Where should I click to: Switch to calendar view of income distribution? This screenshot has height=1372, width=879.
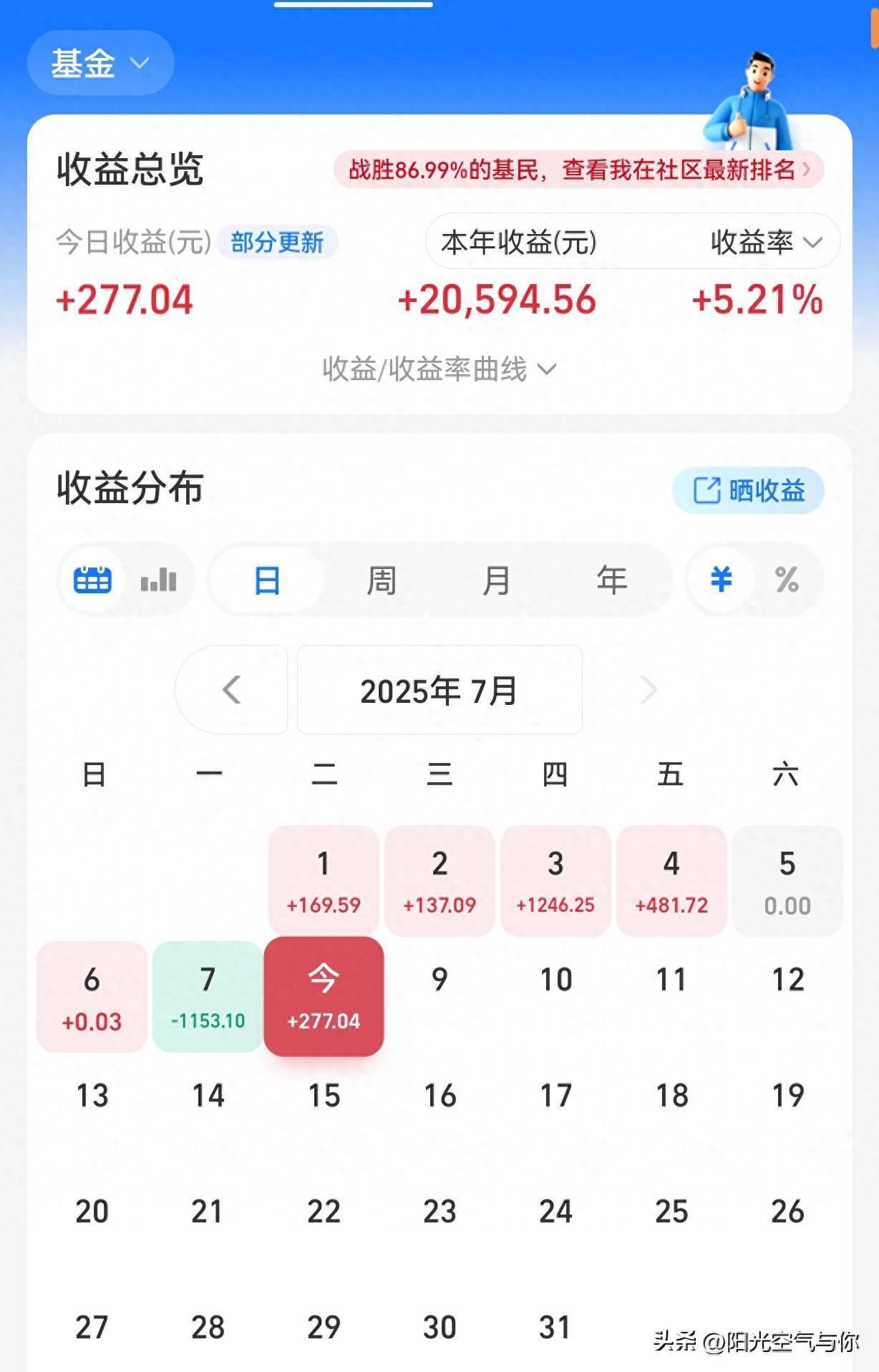(x=94, y=580)
